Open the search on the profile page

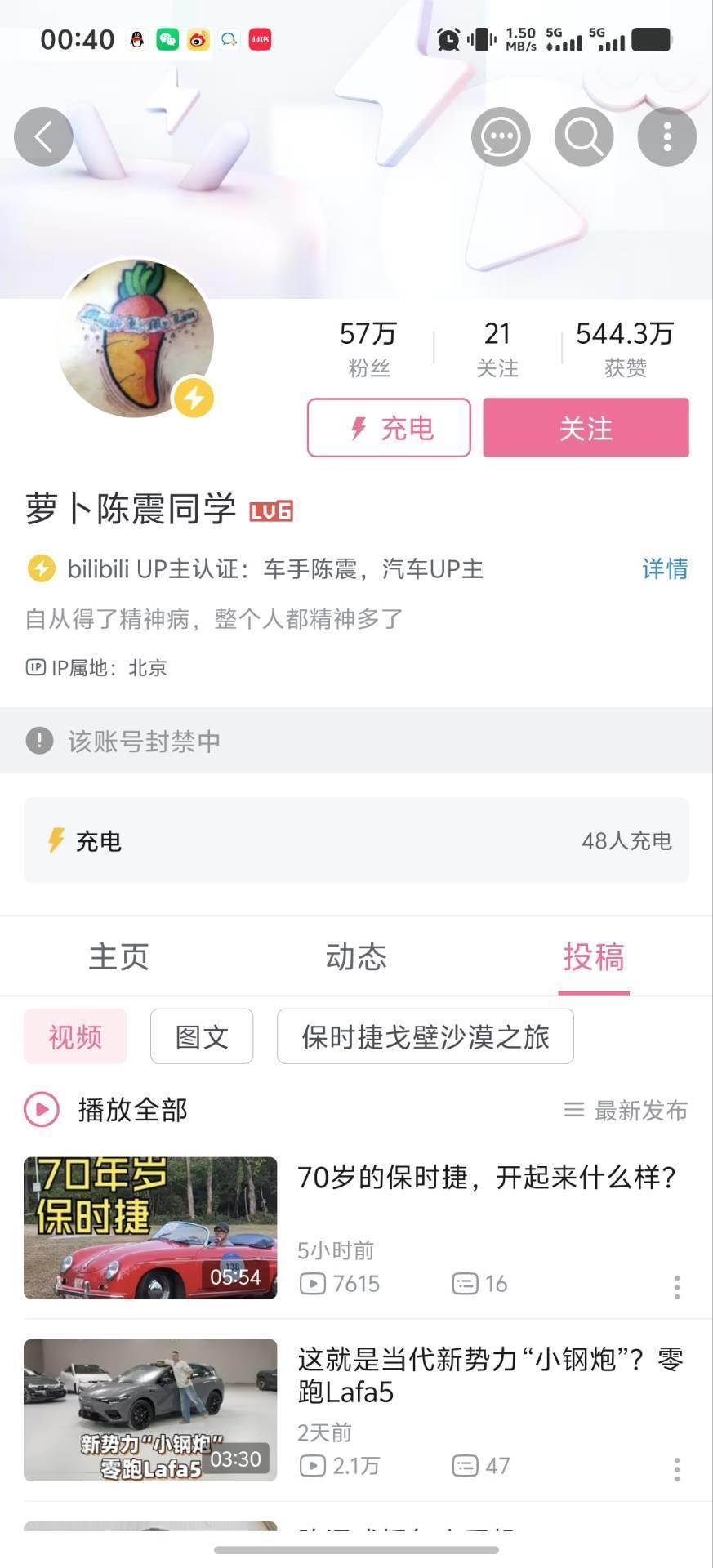point(583,136)
